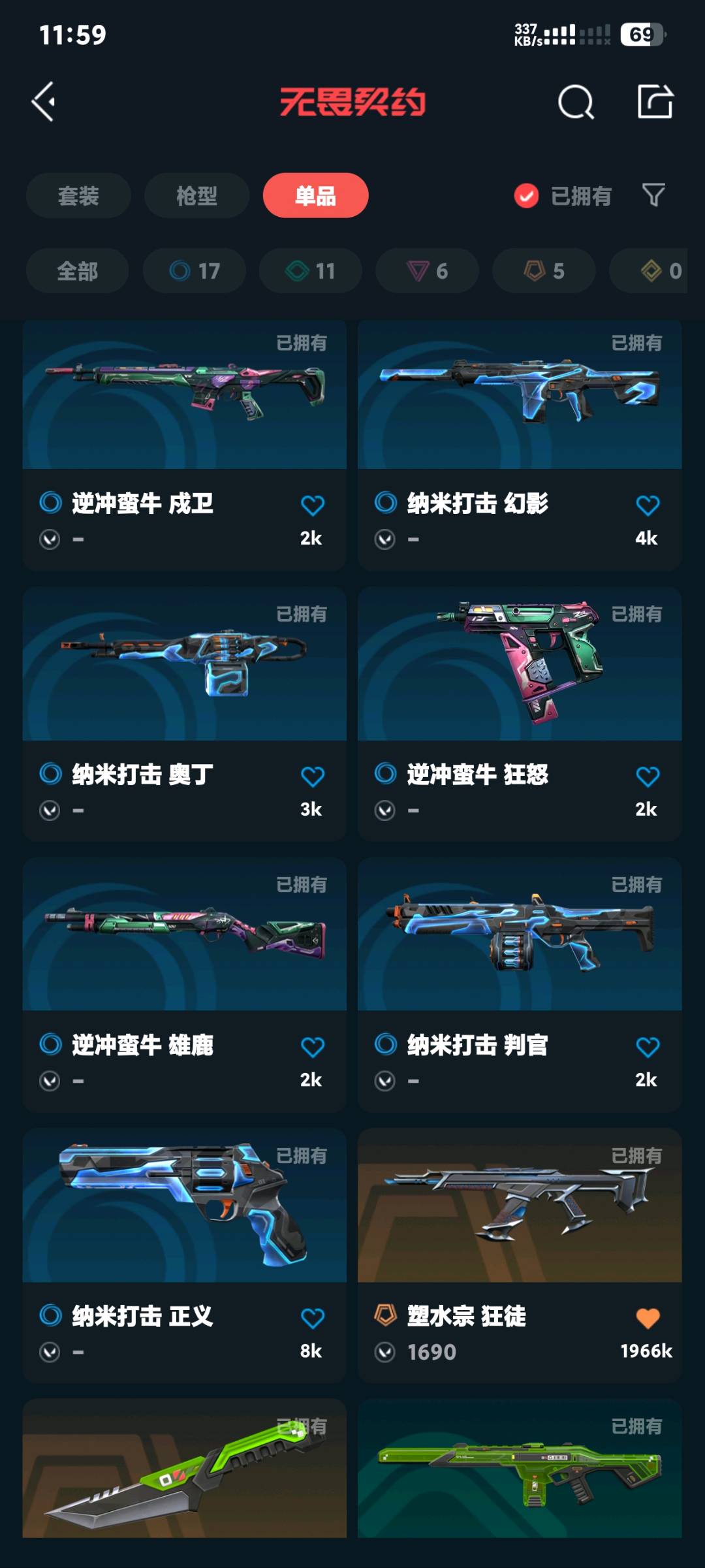This screenshot has height=1568, width=705.
Task: Open the search icon
Action: click(x=576, y=102)
